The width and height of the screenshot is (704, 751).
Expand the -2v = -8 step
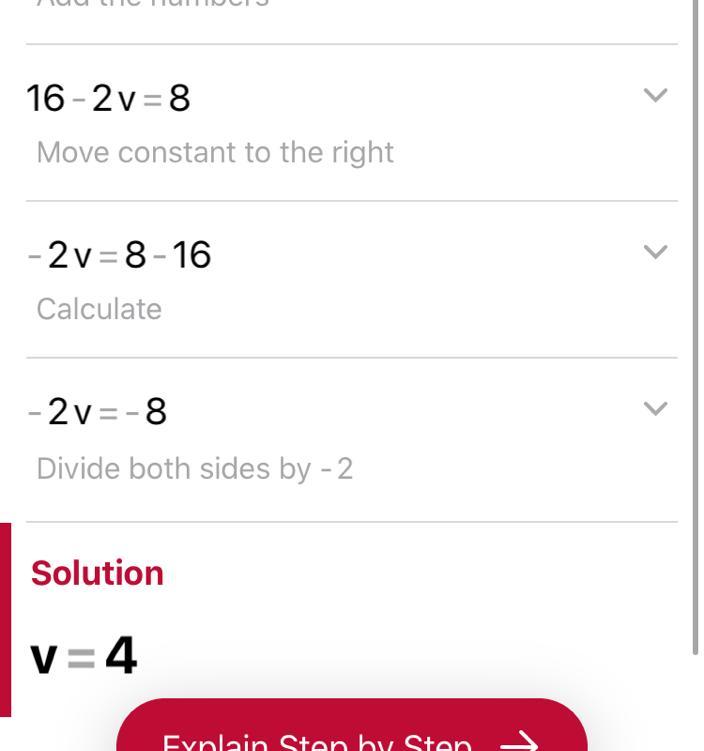pyautogui.click(x=655, y=409)
